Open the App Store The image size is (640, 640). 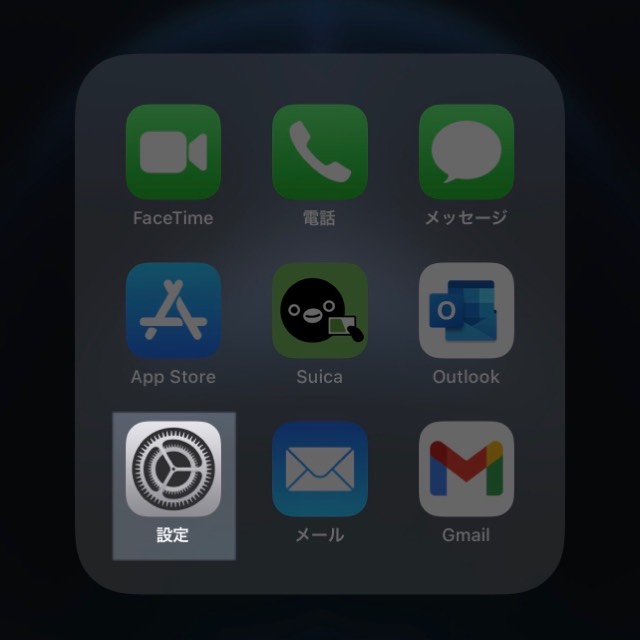[x=173, y=311]
